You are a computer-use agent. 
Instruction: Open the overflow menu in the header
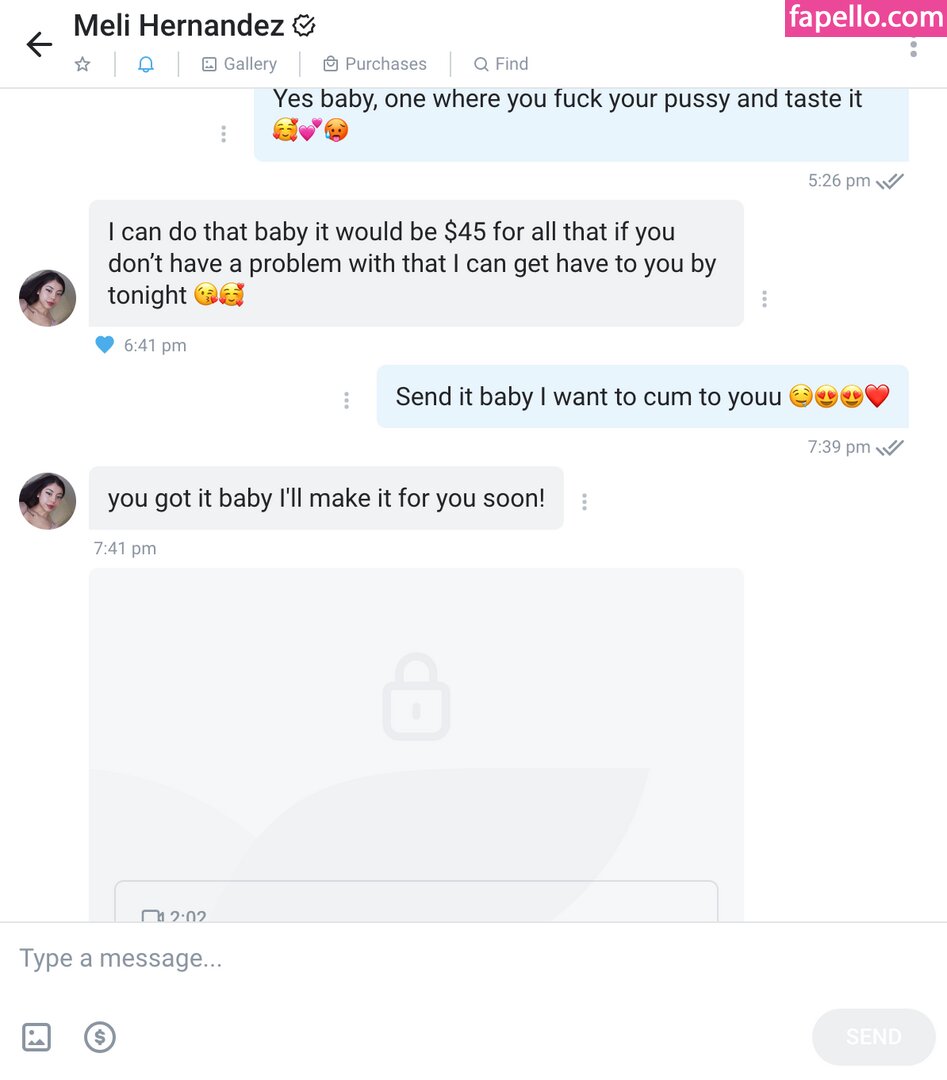pyautogui.click(x=913, y=47)
